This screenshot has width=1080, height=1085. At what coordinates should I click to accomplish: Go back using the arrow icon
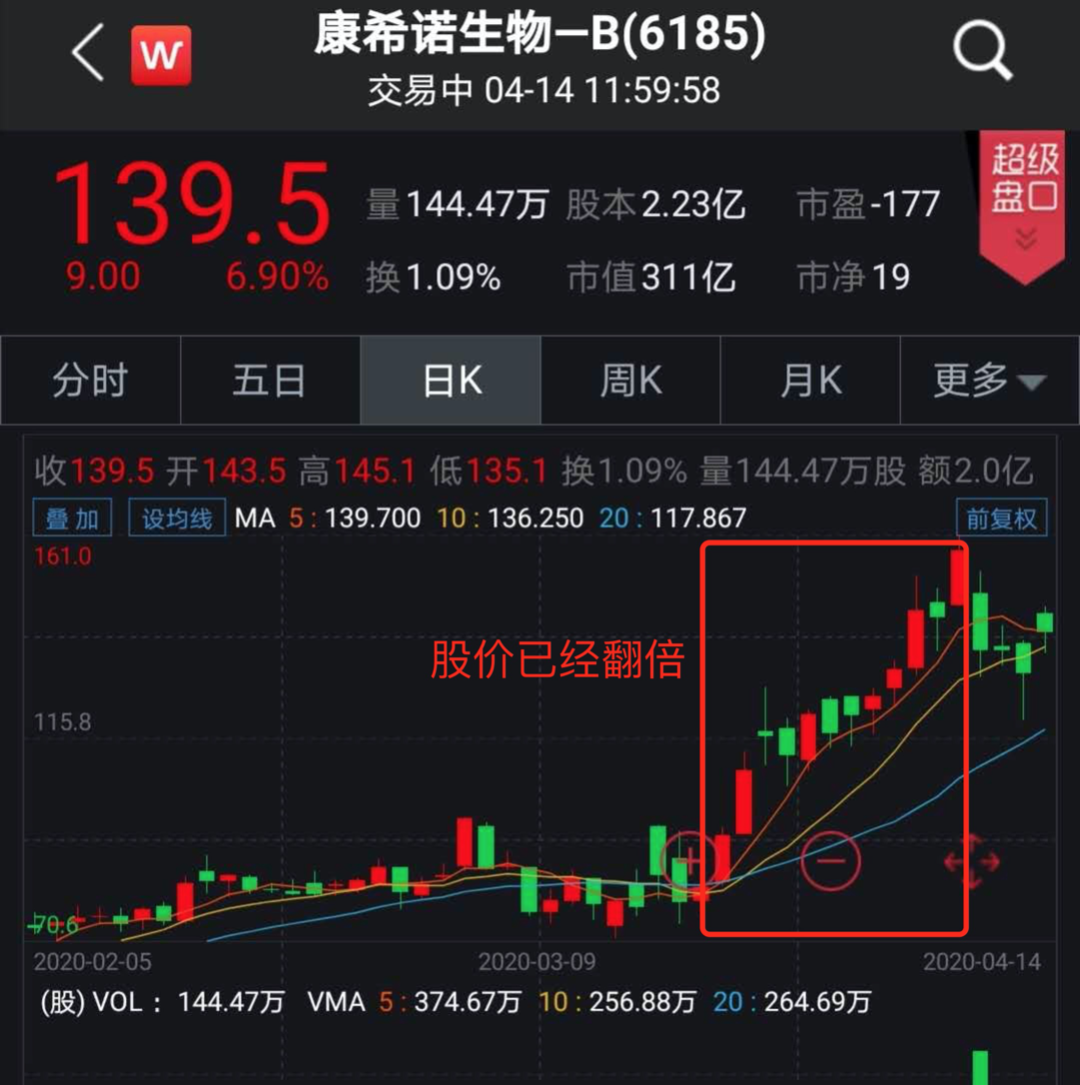coord(88,54)
